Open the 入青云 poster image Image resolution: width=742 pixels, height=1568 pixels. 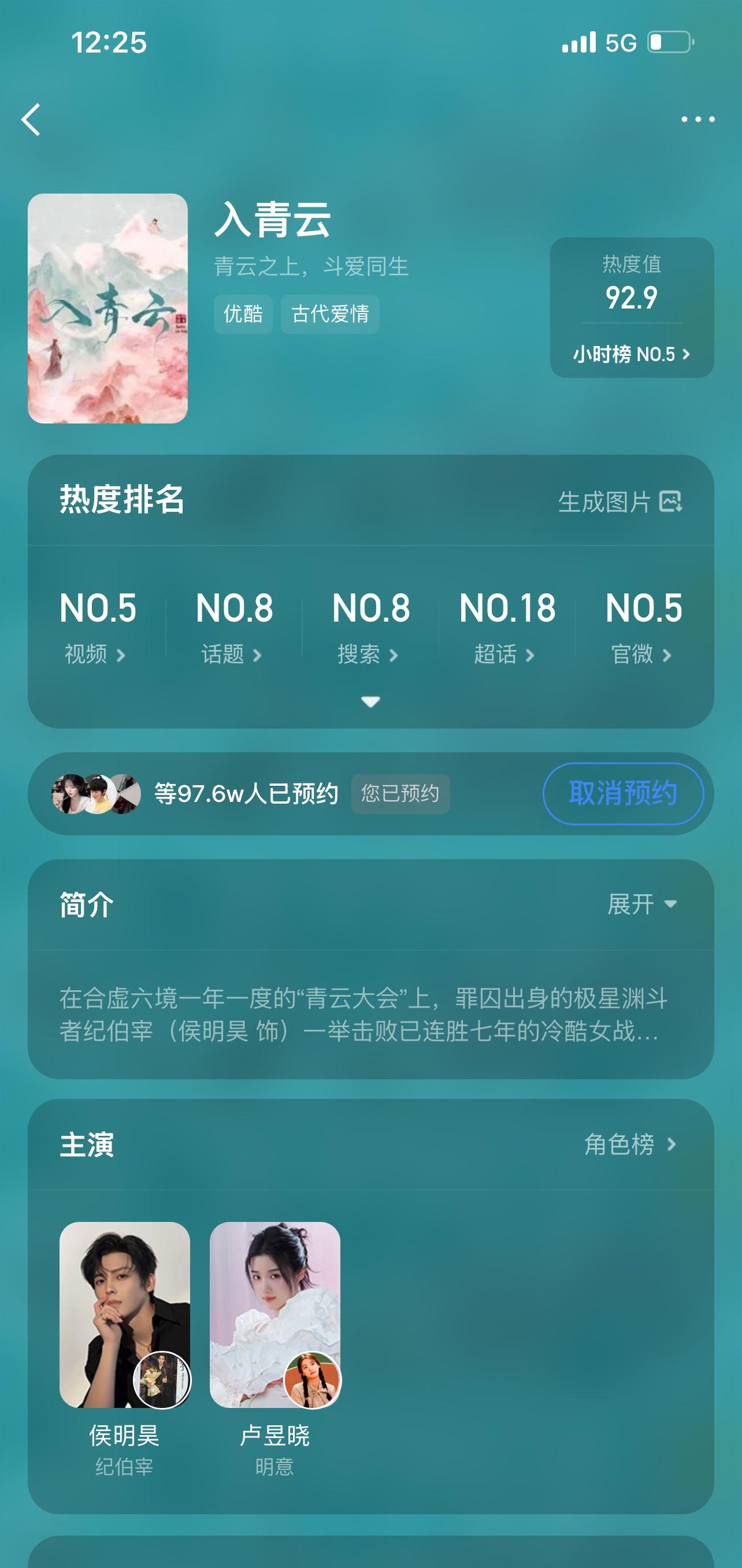[107, 309]
